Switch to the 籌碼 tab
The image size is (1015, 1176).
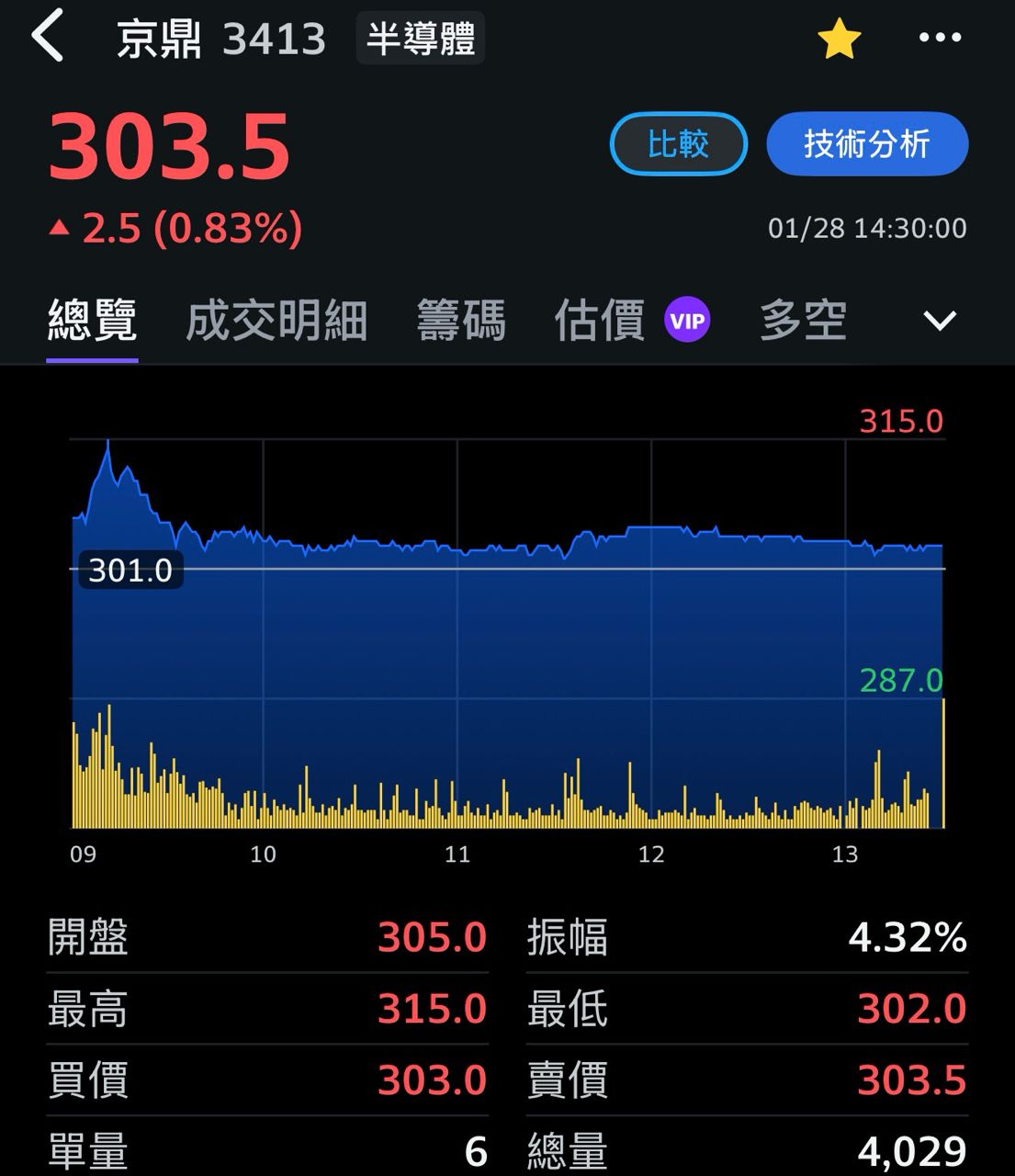tap(461, 321)
